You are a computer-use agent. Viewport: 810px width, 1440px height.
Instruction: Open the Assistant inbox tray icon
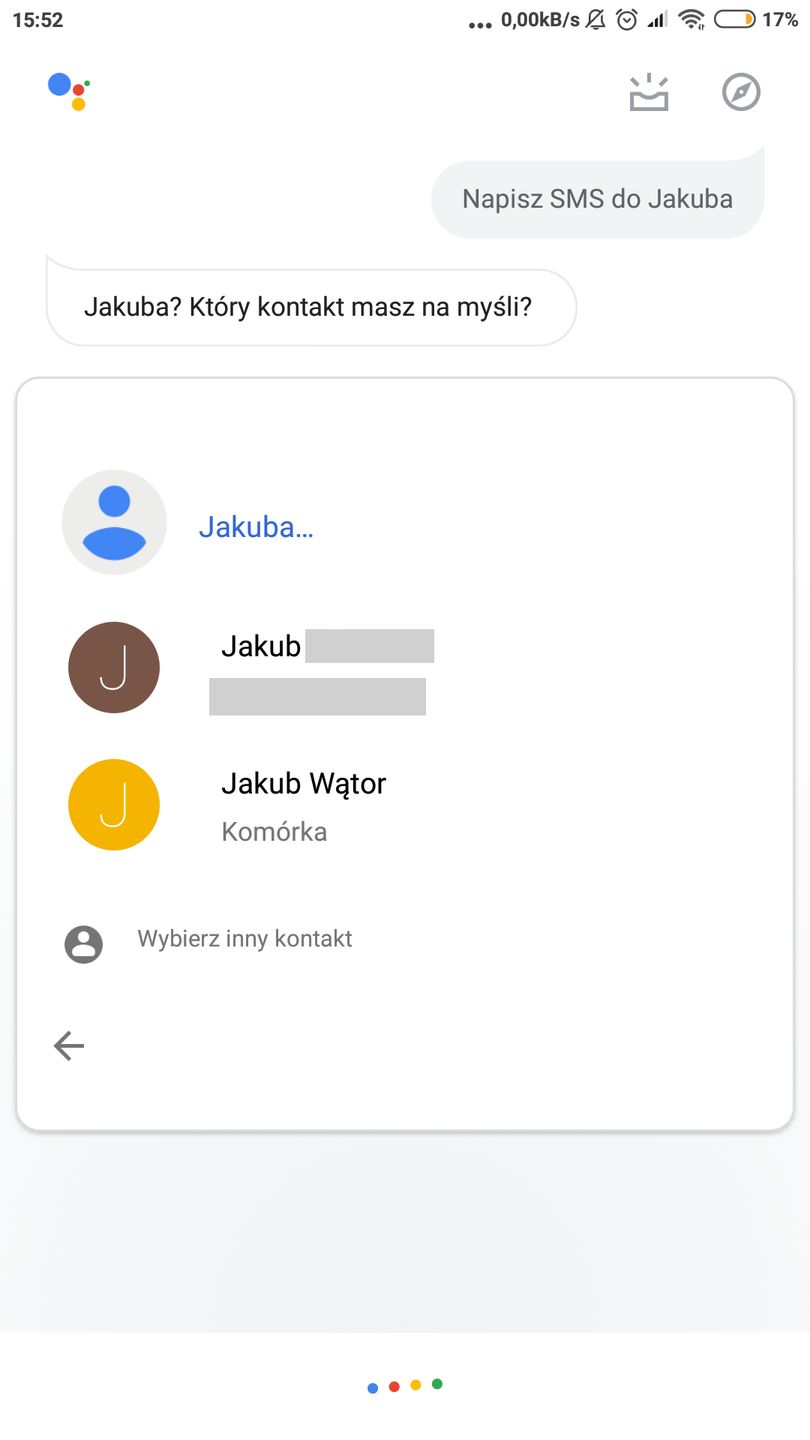[x=648, y=91]
